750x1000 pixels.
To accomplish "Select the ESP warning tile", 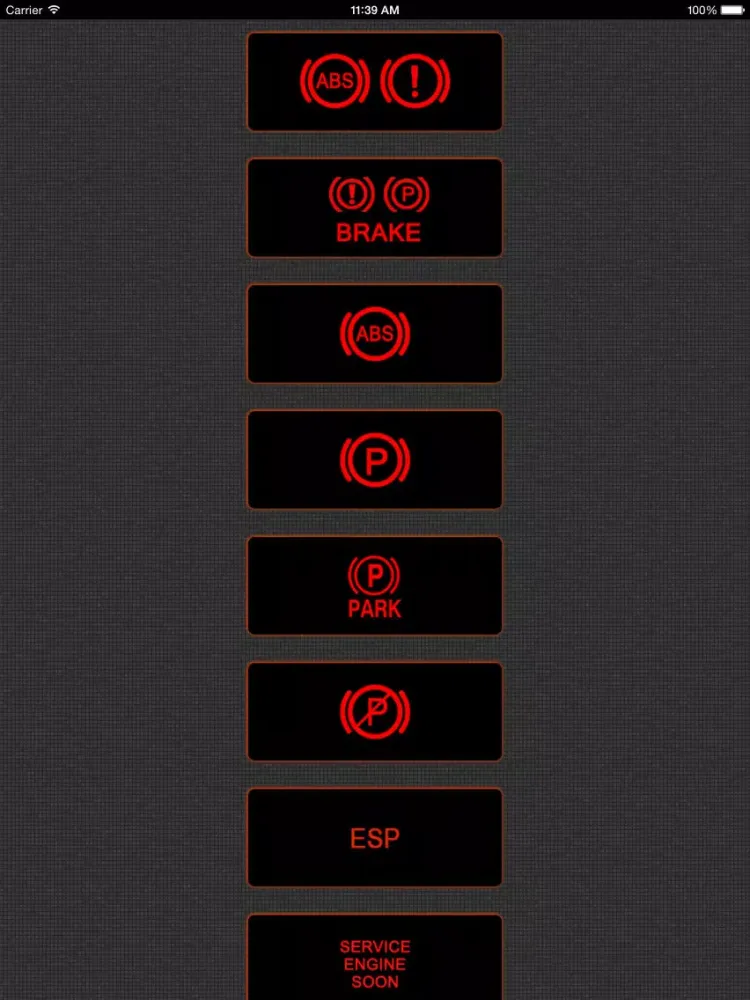I will (x=375, y=838).
